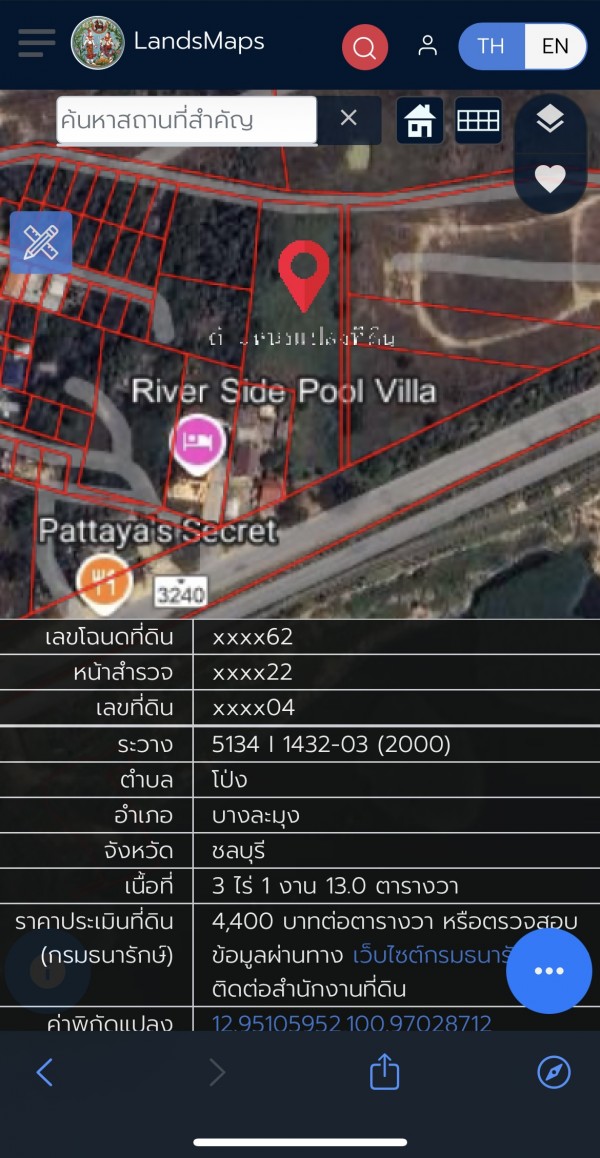Open coordinates link 12.95105952,100.97028712
The width and height of the screenshot is (600, 1158).
(351, 1023)
